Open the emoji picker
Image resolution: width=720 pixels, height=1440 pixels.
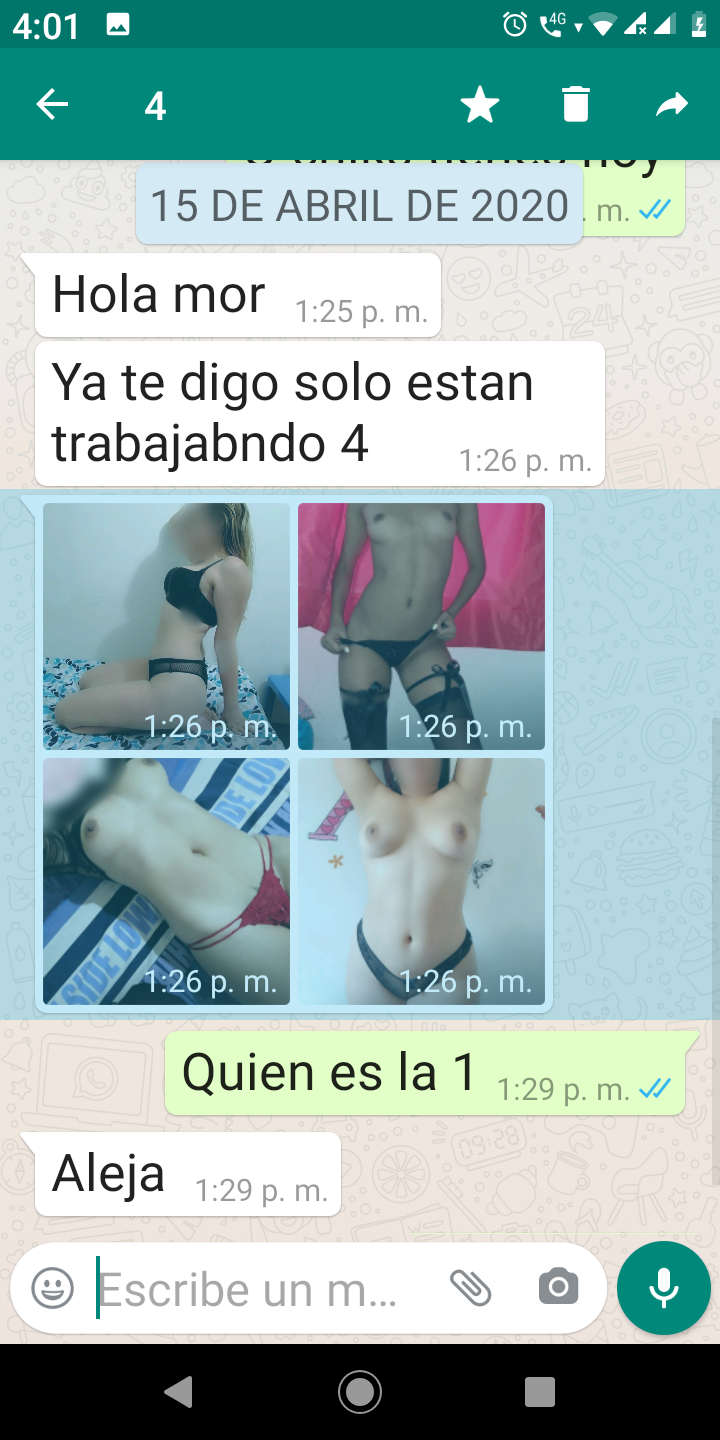coord(53,1288)
